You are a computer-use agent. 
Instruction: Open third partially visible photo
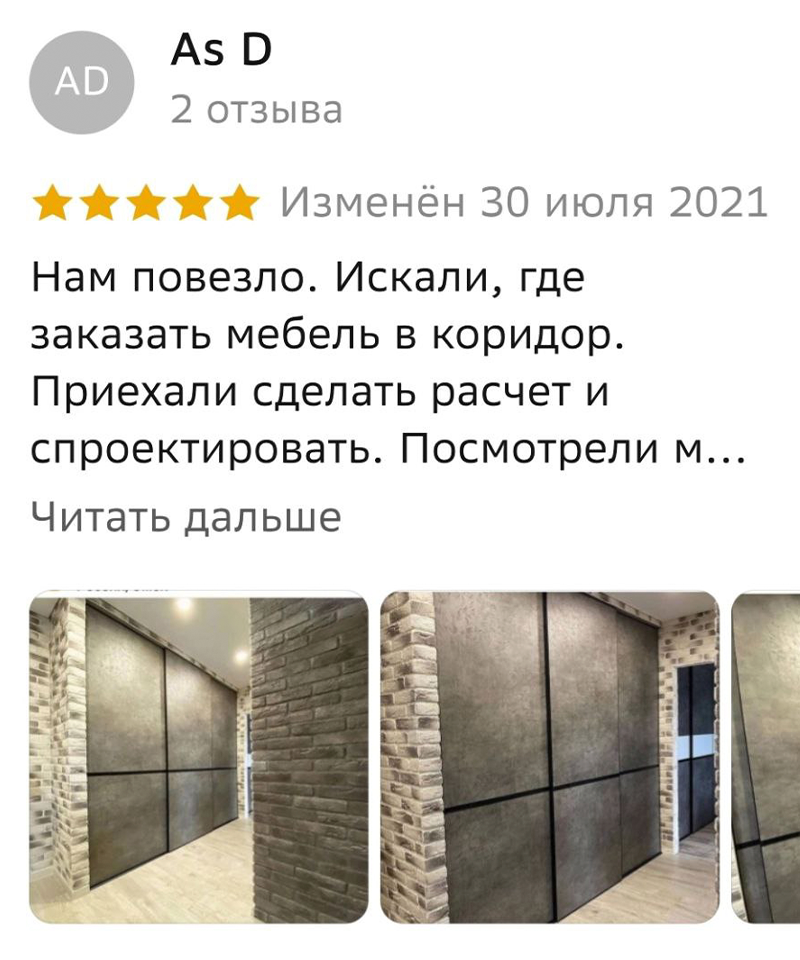point(767,757)
